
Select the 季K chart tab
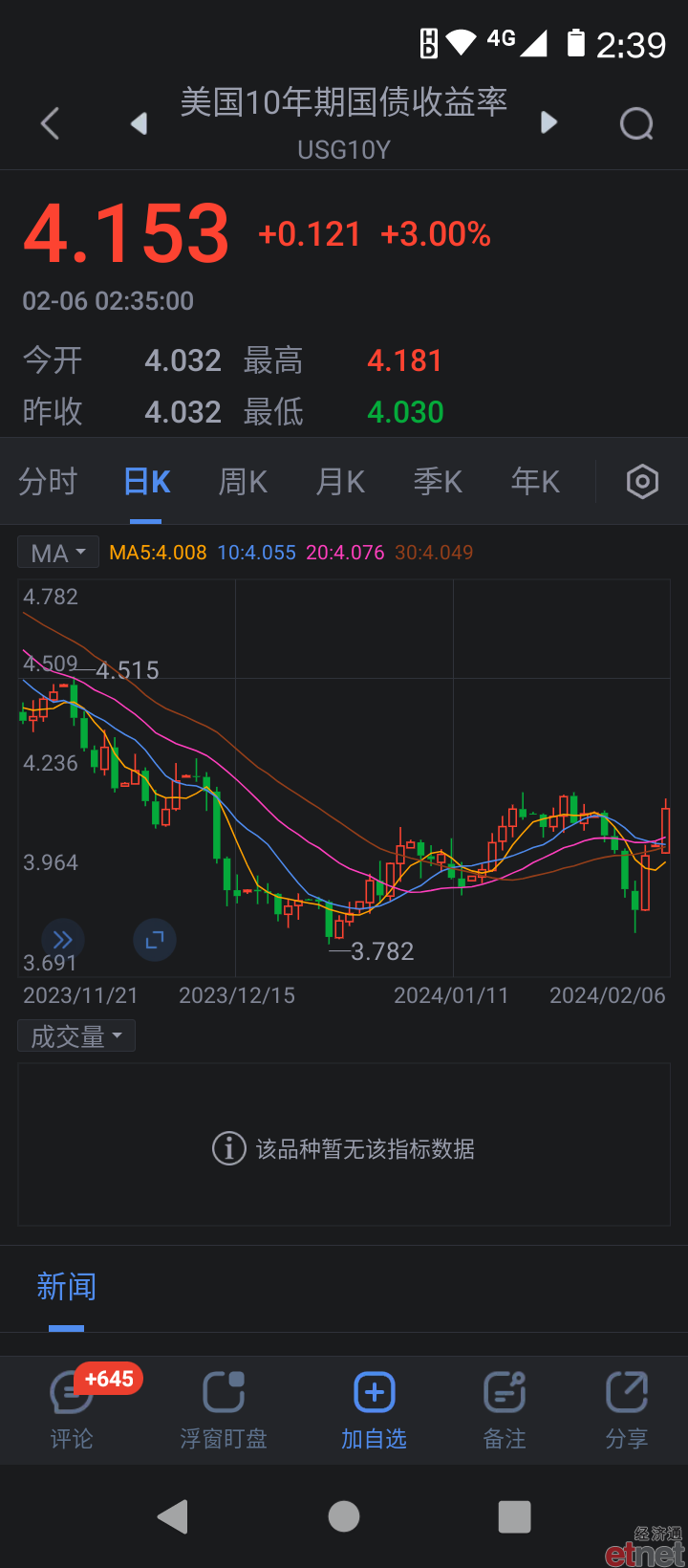pyautogui.click(x=438, y=482)
